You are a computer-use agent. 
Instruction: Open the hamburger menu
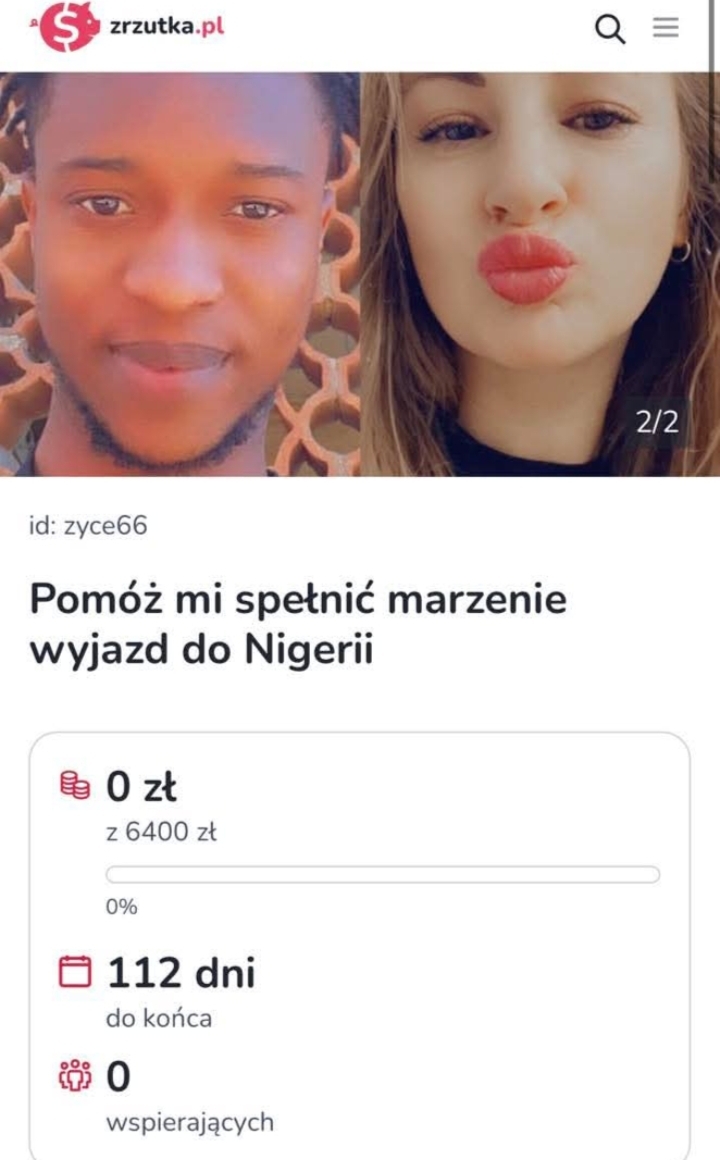click(x=666, y=28)
